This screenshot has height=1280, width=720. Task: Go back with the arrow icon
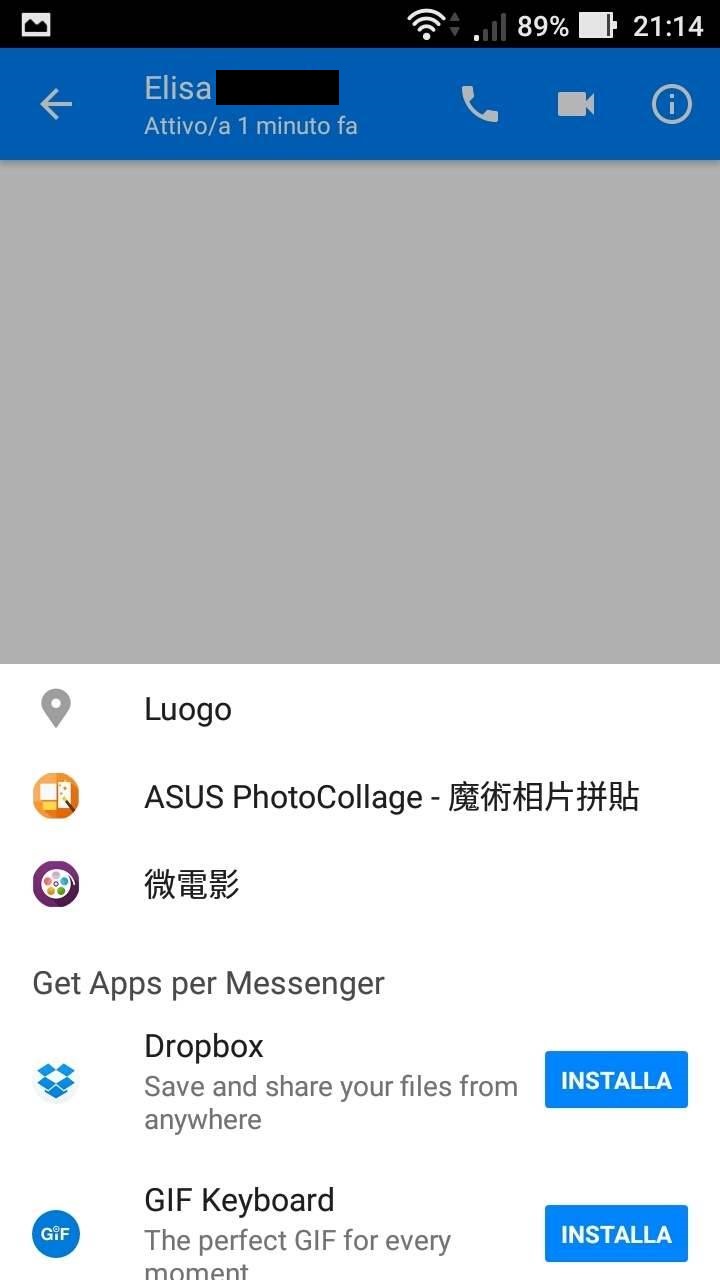56,104
